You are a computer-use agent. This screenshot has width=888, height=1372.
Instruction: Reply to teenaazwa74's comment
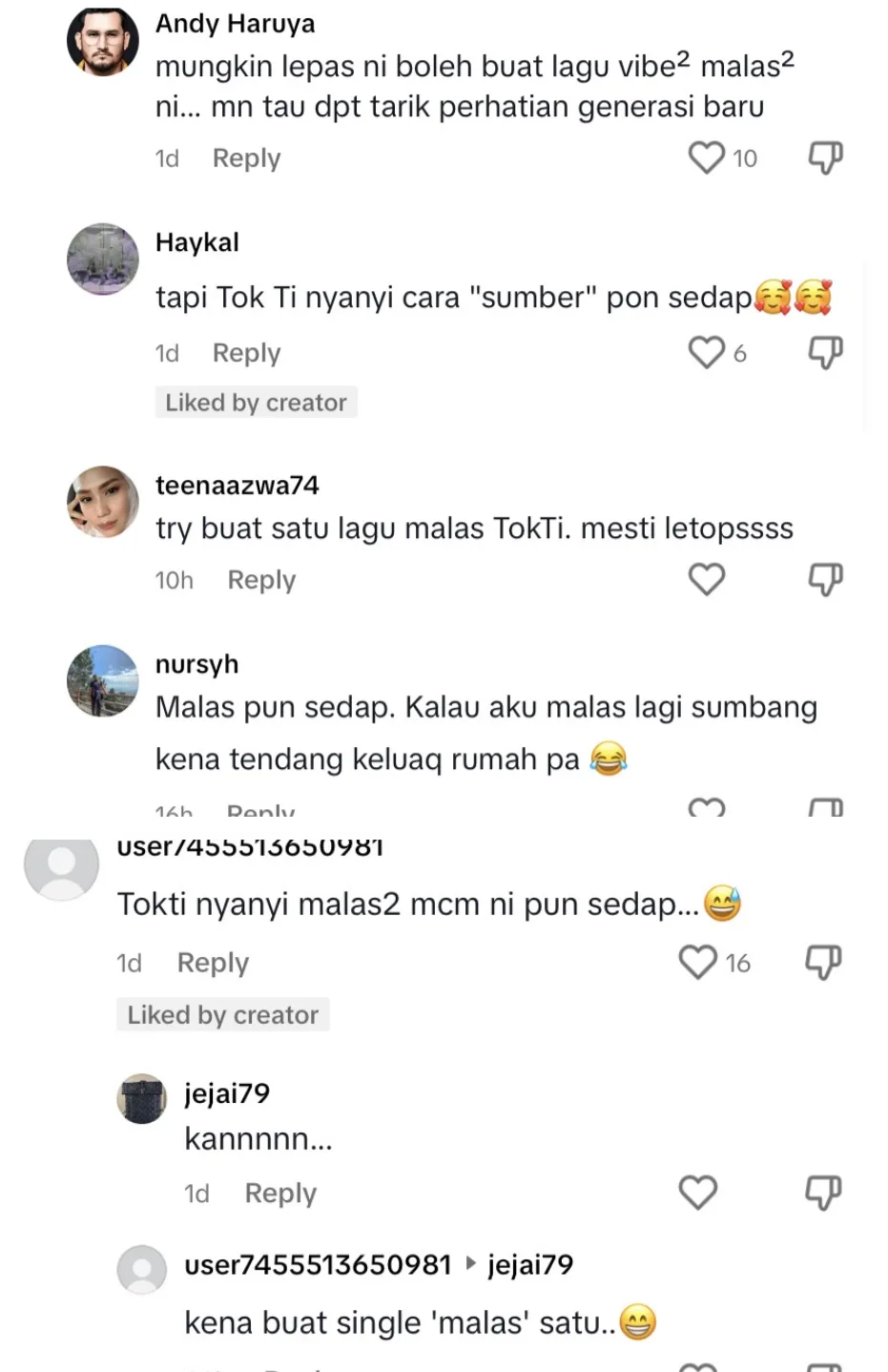261,580
